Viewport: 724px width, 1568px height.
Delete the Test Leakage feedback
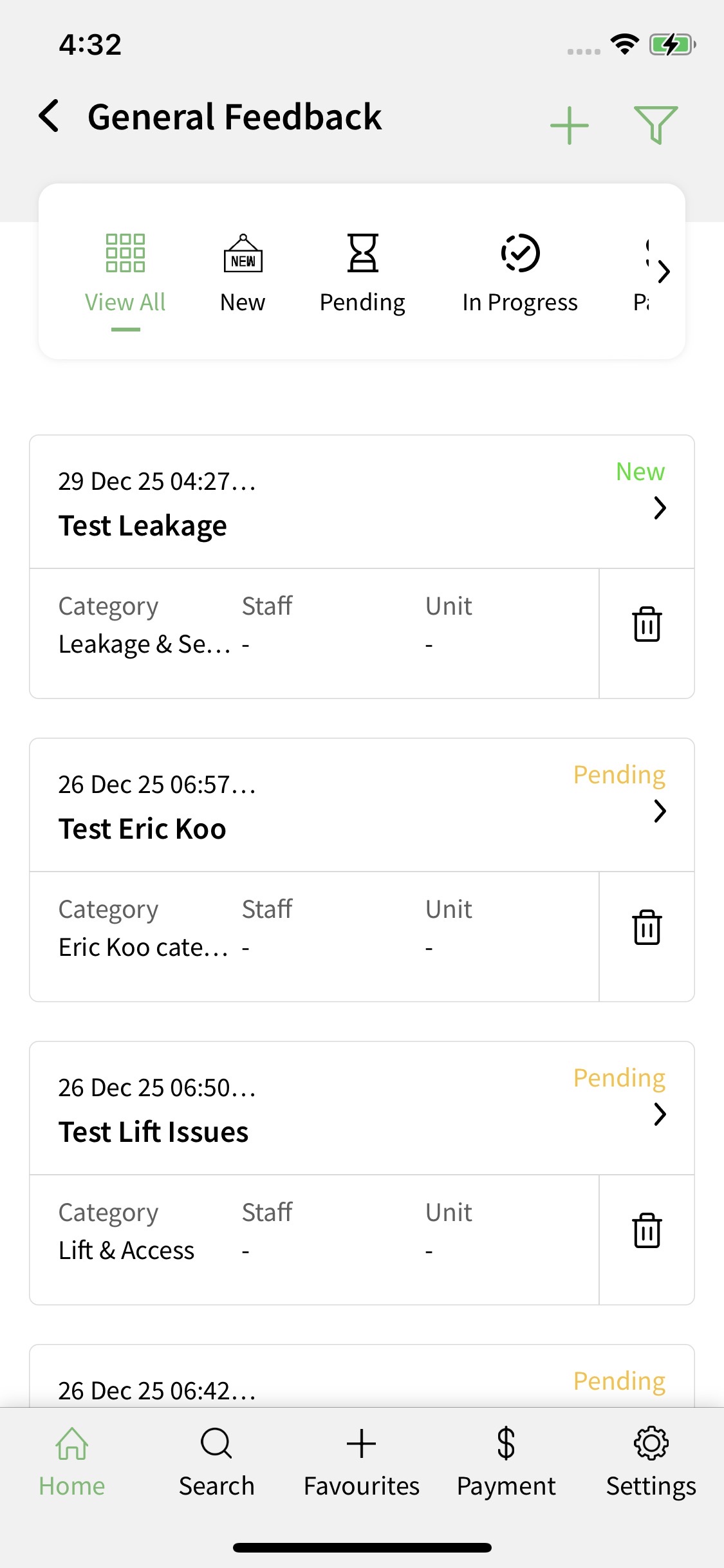(647, 624)
